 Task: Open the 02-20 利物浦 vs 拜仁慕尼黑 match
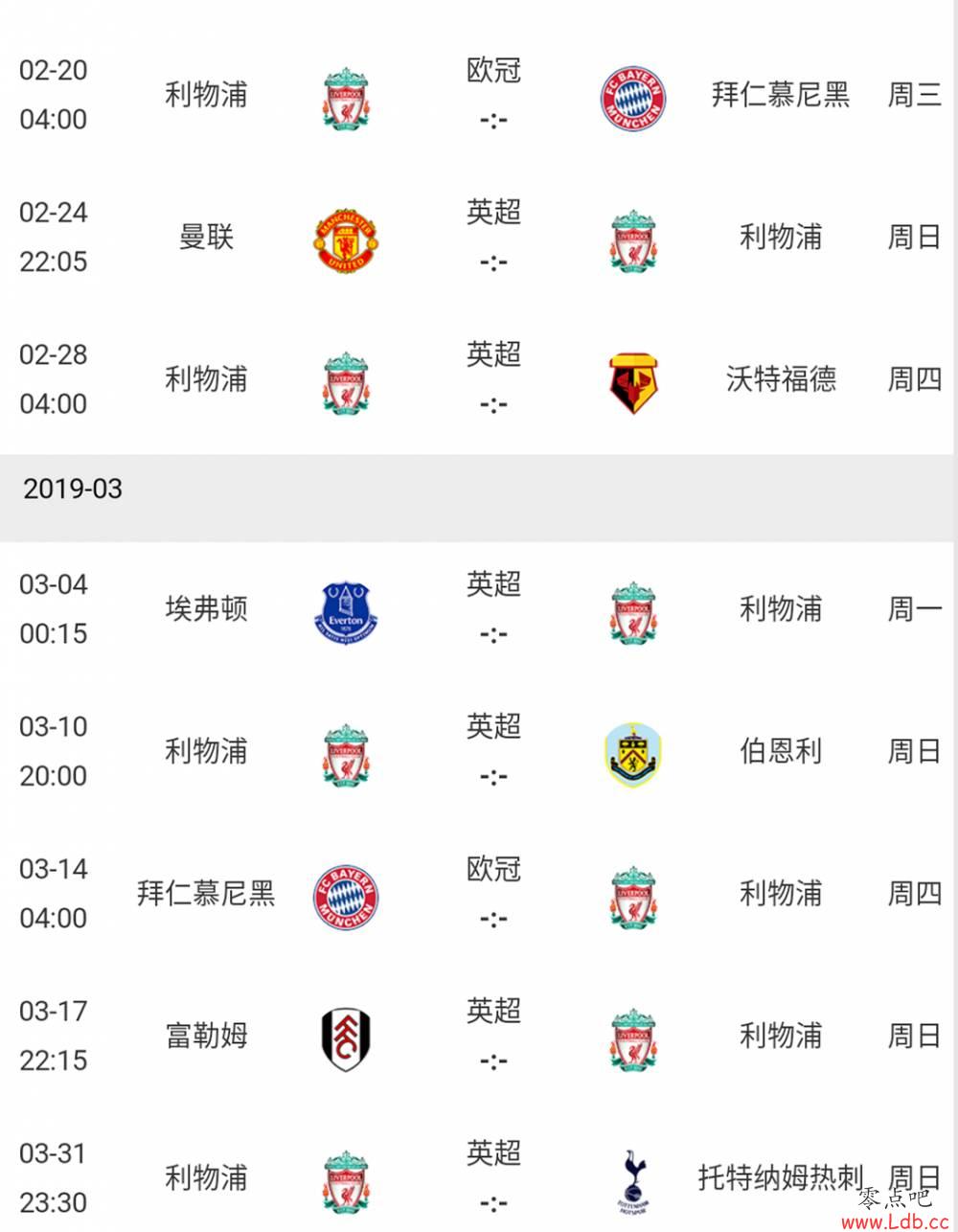(492, 96)
